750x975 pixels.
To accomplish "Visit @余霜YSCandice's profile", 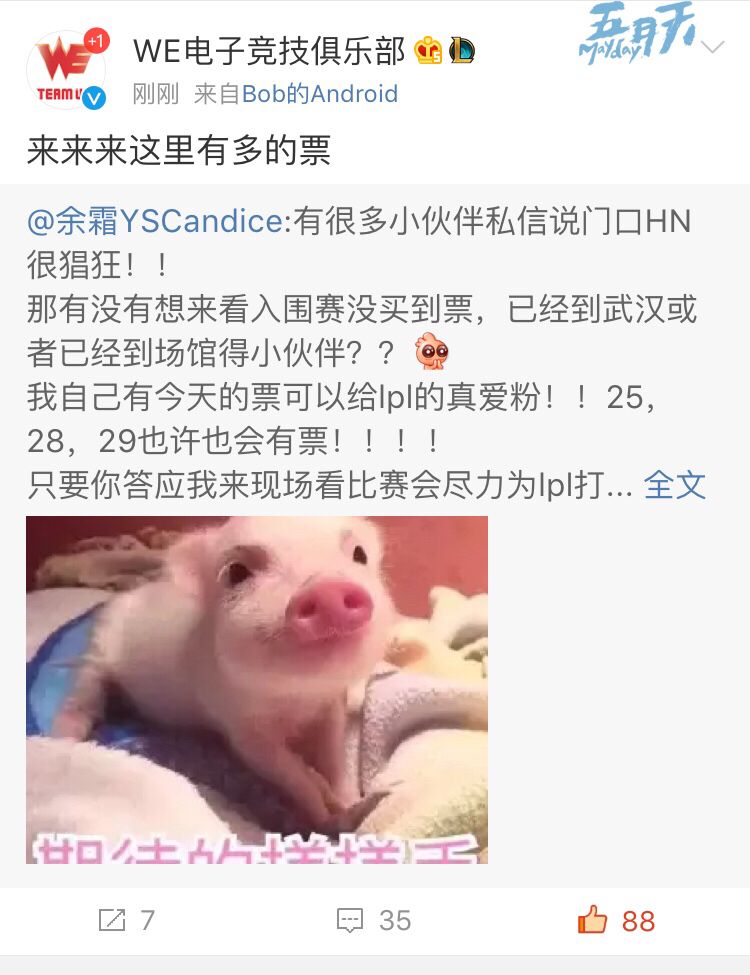I will point(155,221).
